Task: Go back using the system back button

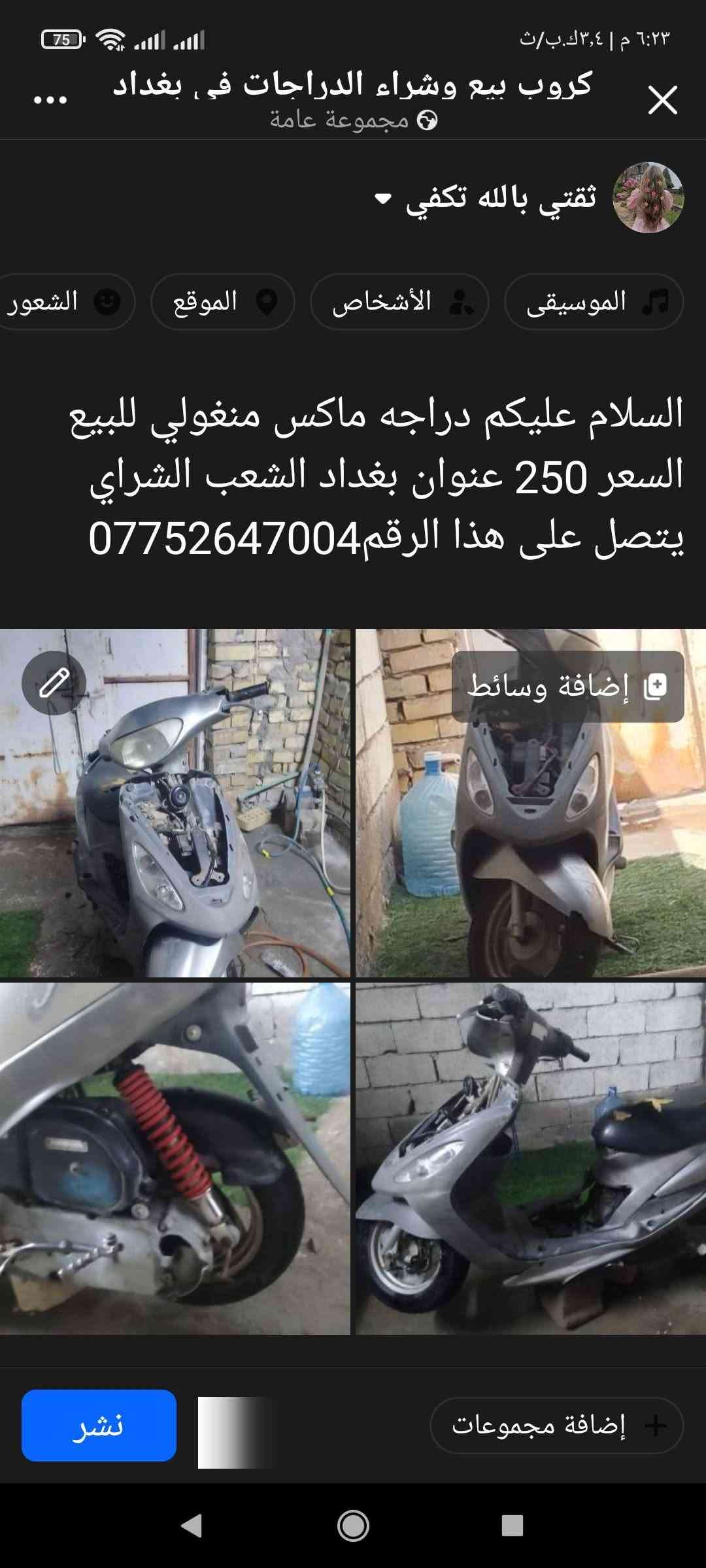Action: click(192, 1526)
